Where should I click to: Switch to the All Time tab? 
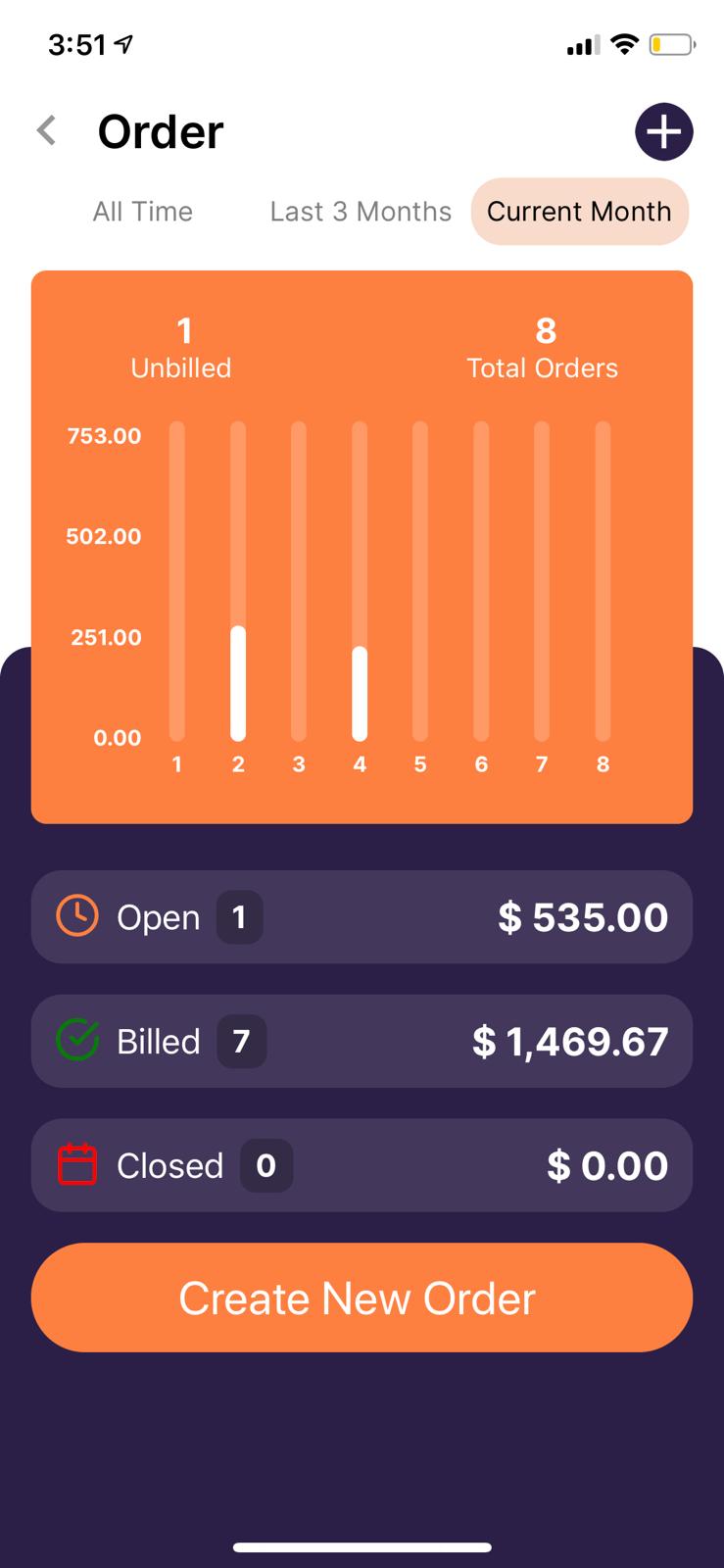tap(143, 212)
